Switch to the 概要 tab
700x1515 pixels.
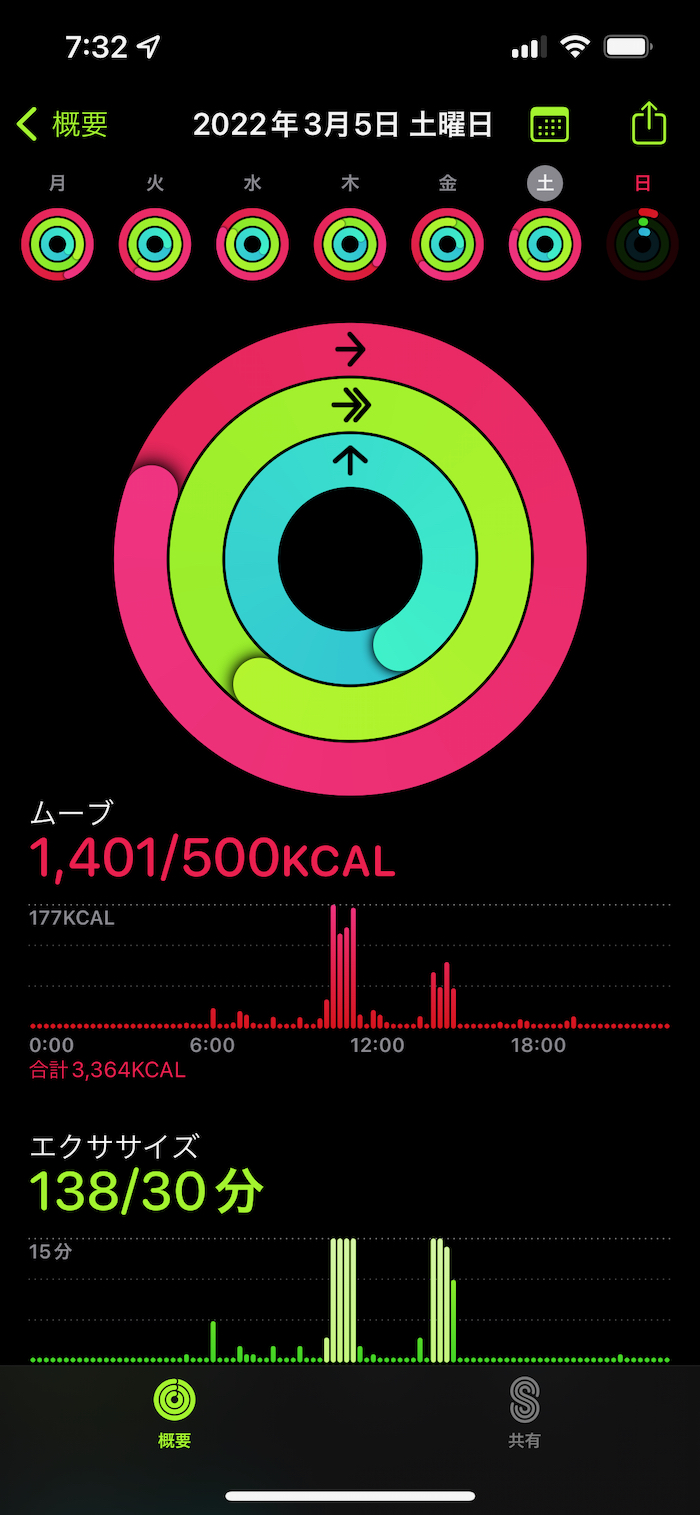175,1412
